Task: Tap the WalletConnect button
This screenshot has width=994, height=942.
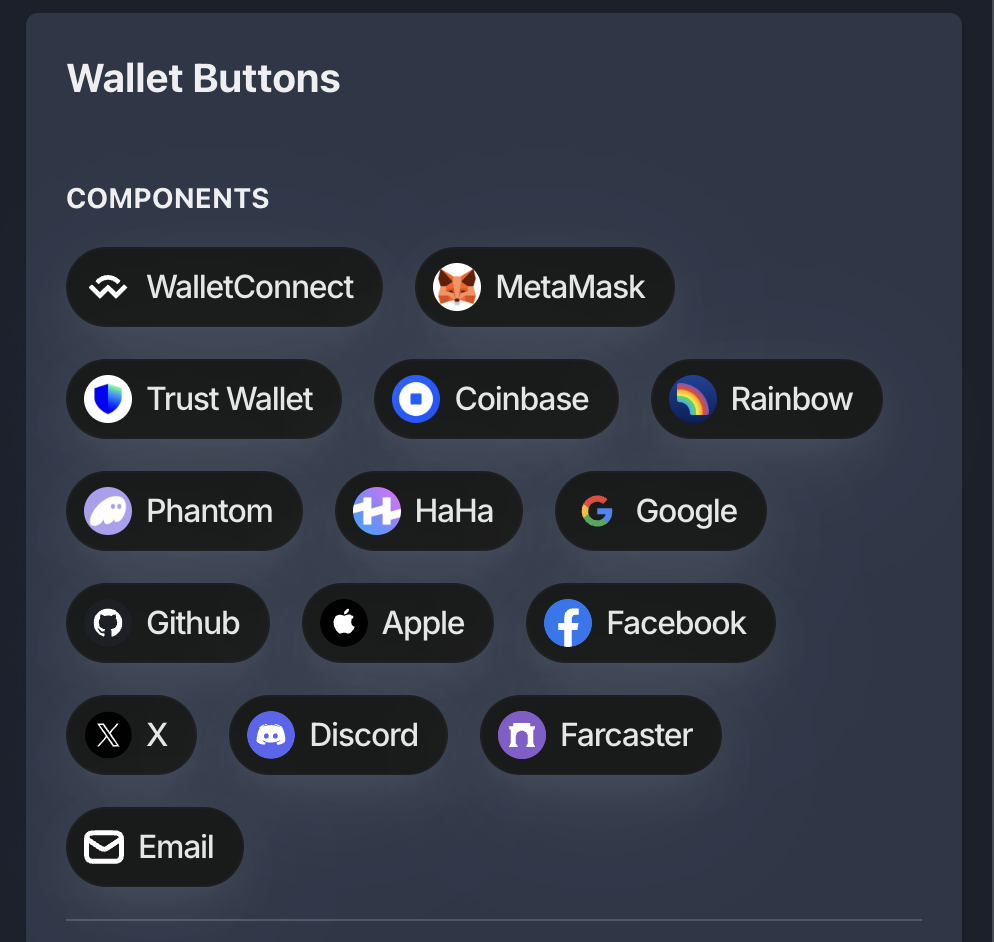Action: pyautogui.click(x=224, y=287)
